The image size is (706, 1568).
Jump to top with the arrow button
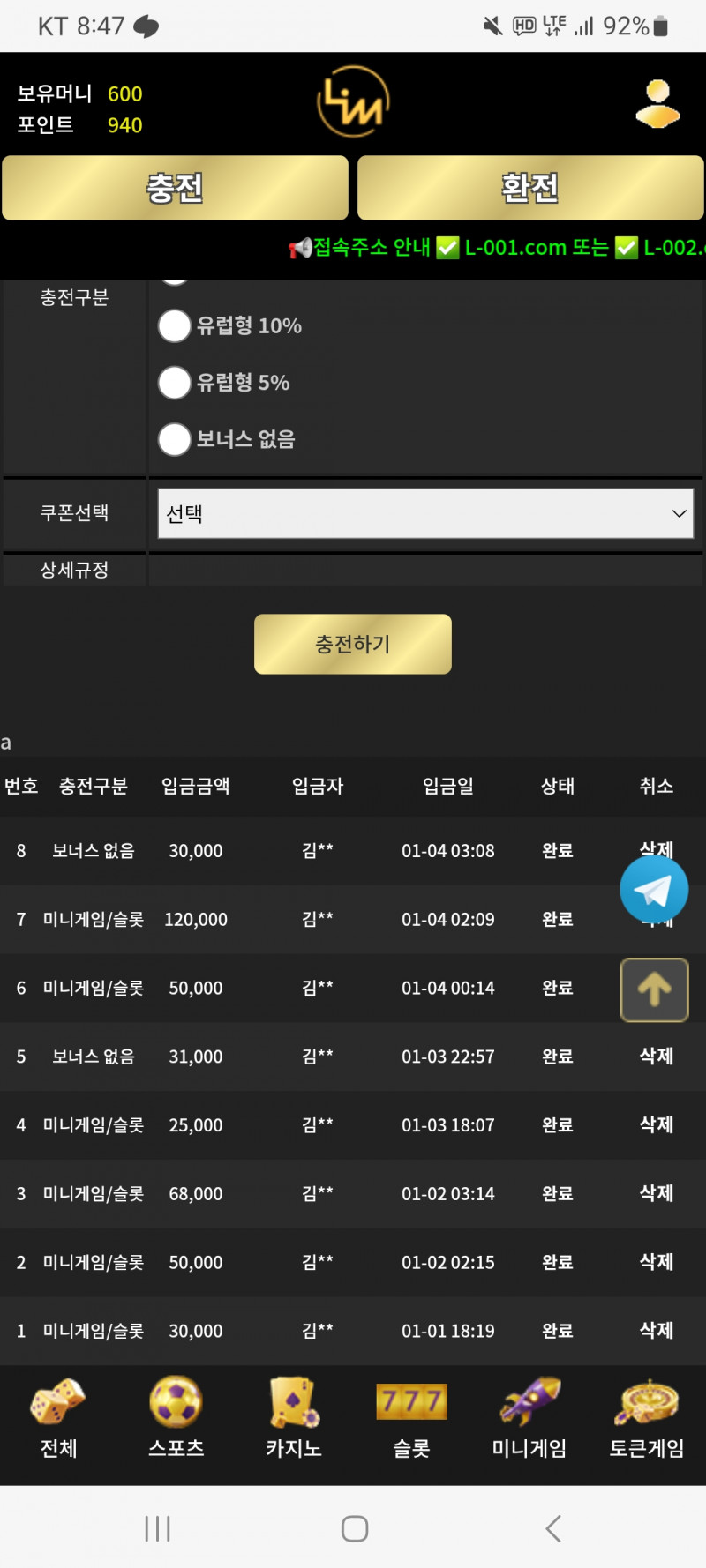(x=654, y=989)
